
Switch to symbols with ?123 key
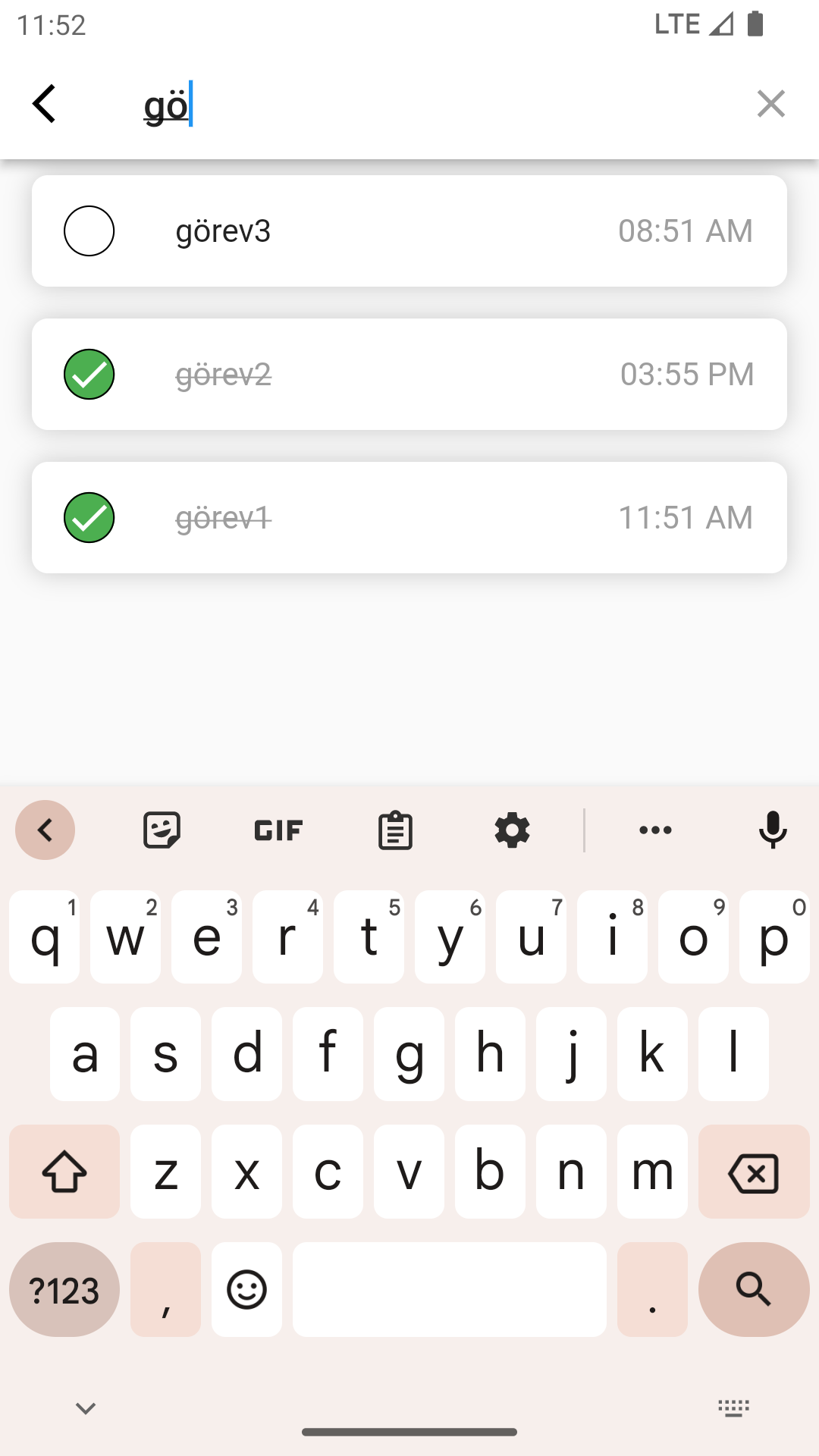pyautogui.click(x=64, y=1289)
